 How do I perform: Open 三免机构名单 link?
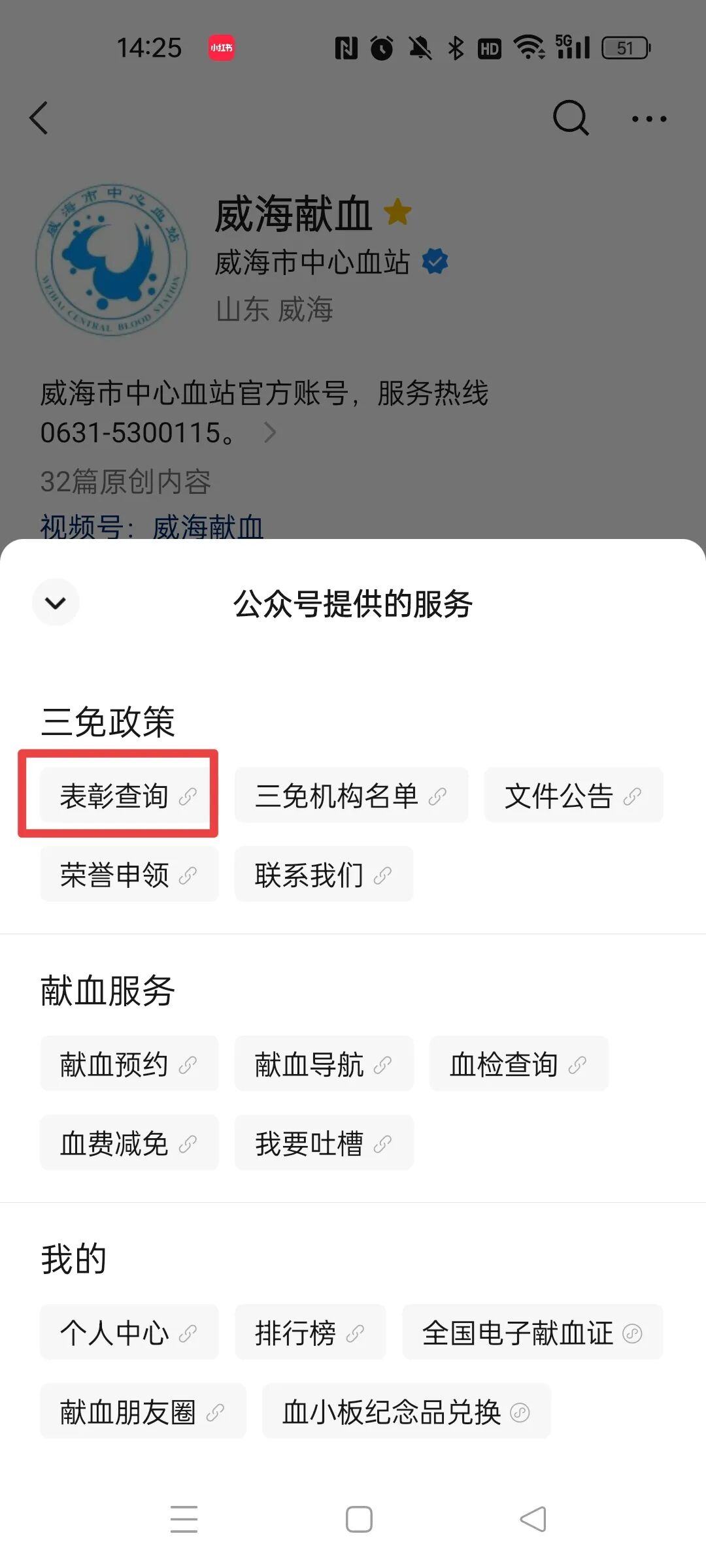tap(351, 796)
